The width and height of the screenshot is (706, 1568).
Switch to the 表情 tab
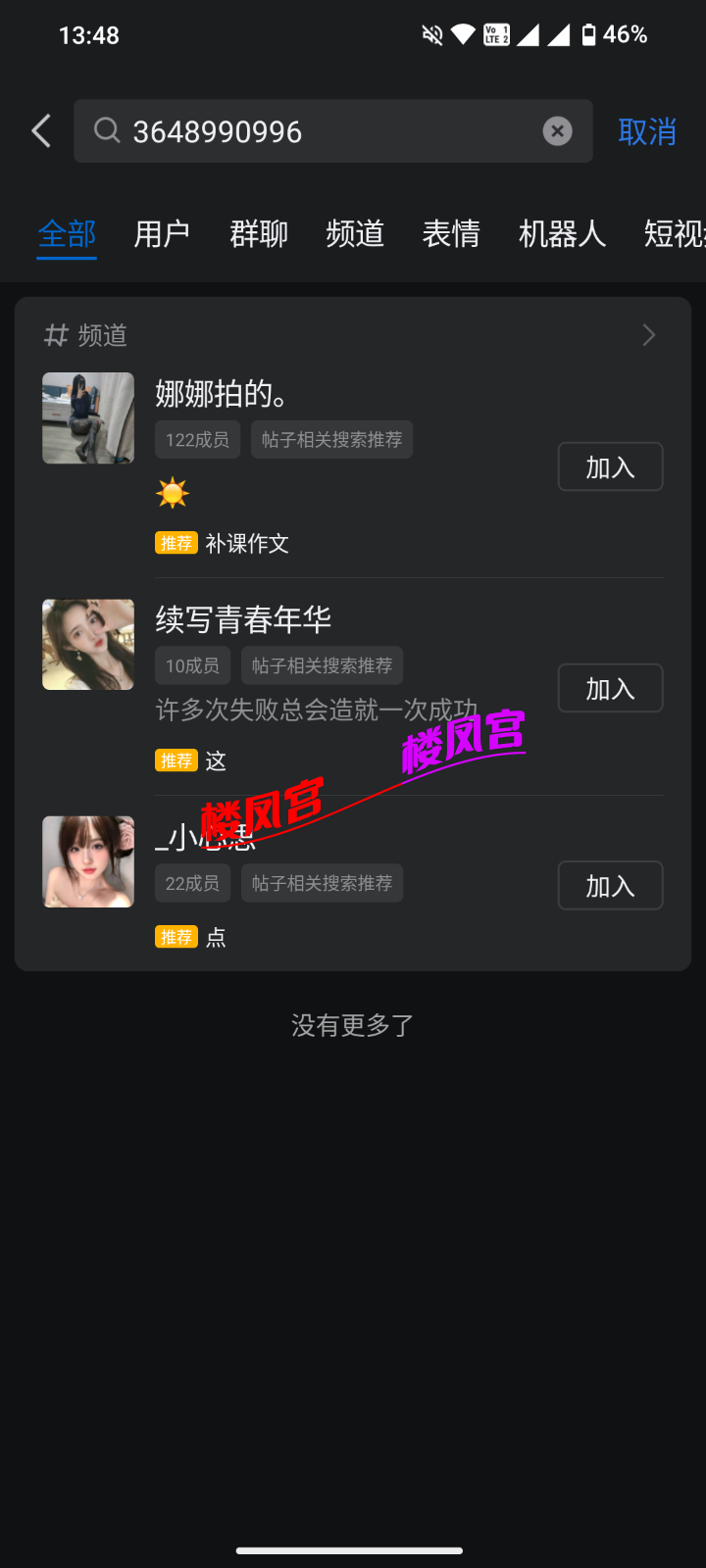pyautogui.click(x=451, y=234)
